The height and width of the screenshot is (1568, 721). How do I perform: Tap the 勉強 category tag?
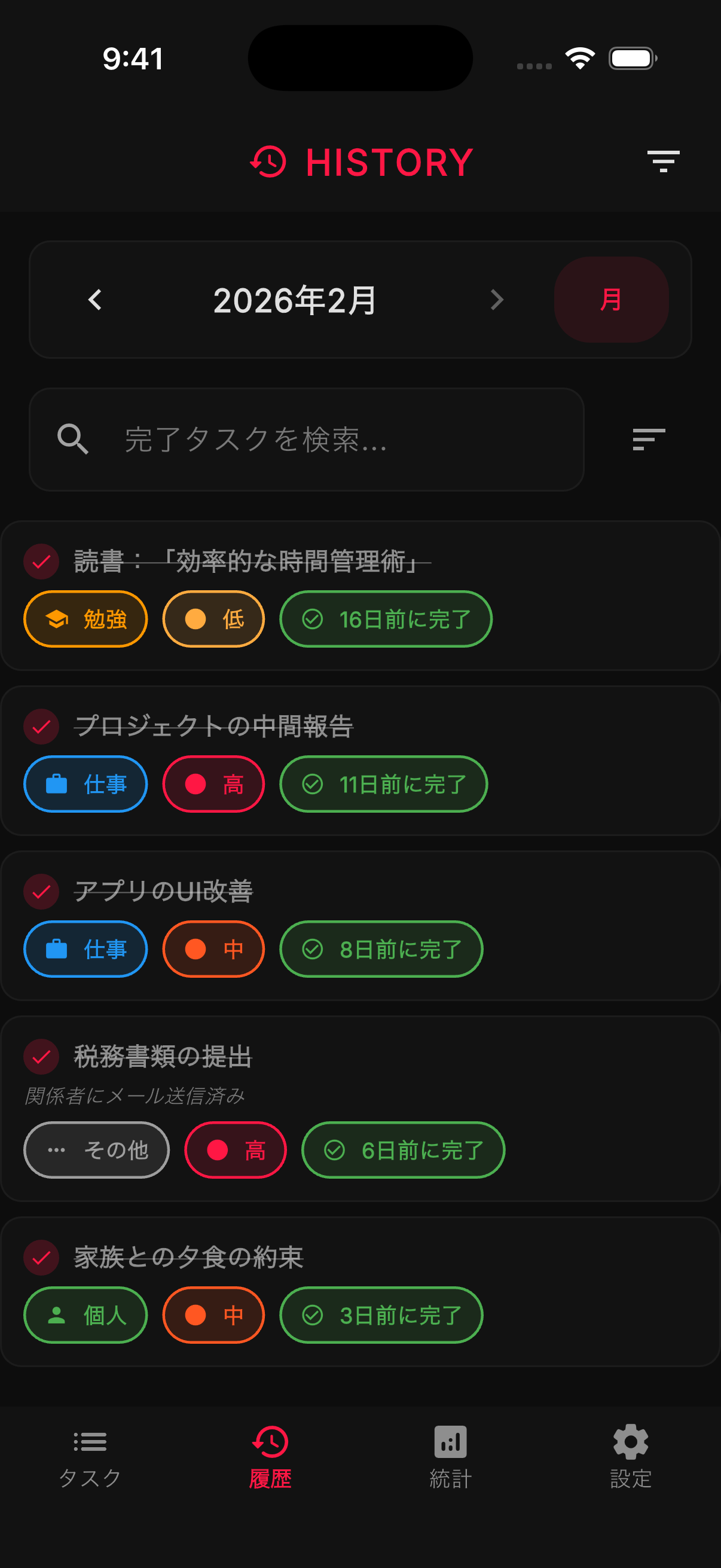coord(84,618)
